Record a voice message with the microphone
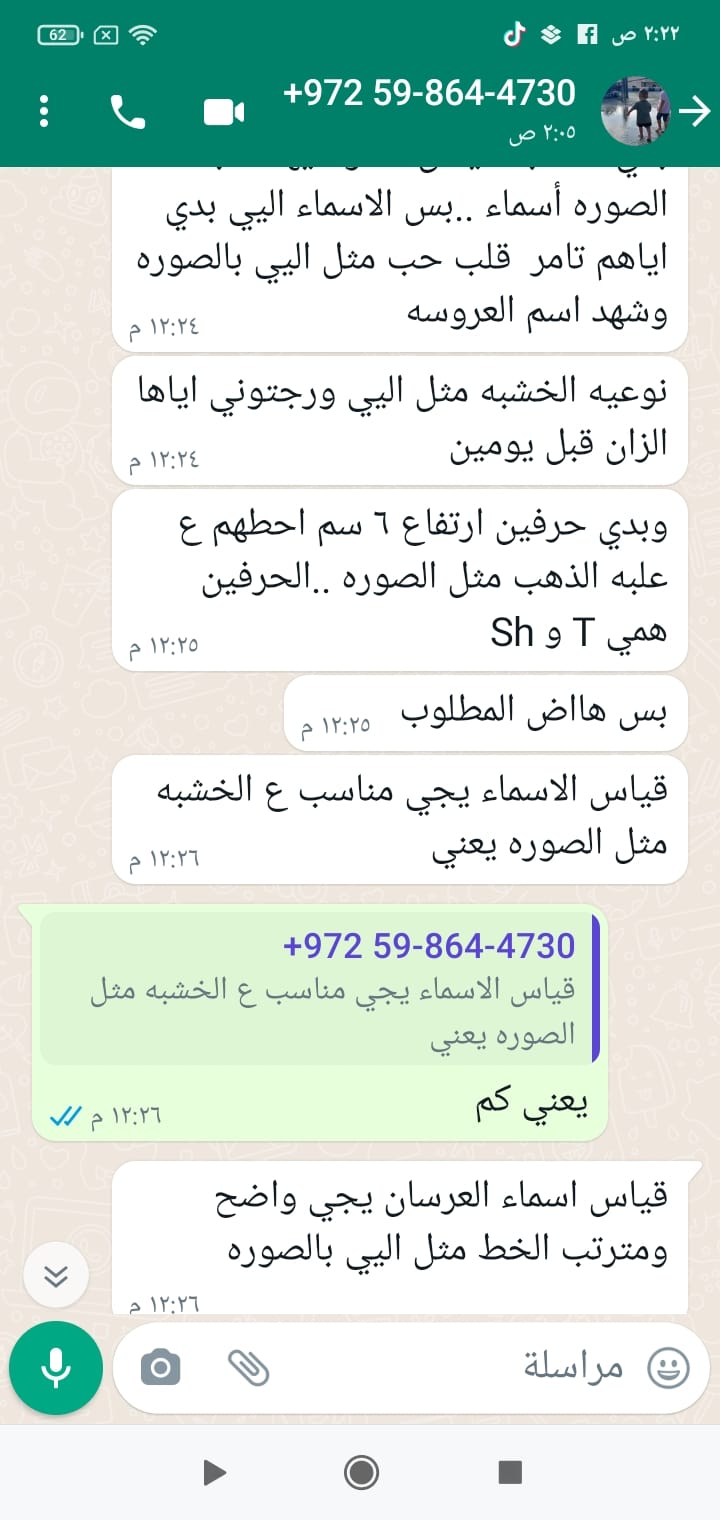 click(56, 1367)
